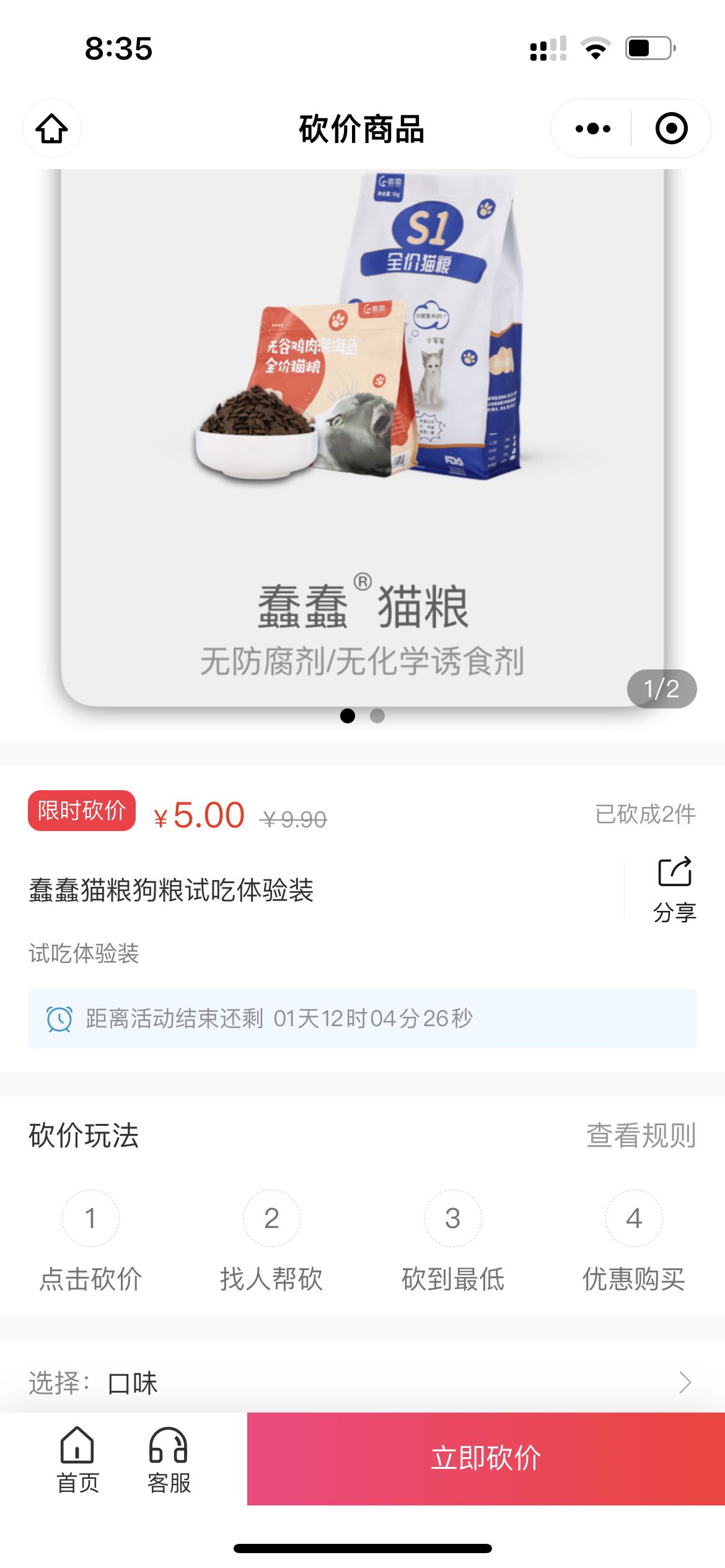Screen dimensions: 725x1568
Task: View the bargain rules (查看规则)
Action: (641, 1135)
